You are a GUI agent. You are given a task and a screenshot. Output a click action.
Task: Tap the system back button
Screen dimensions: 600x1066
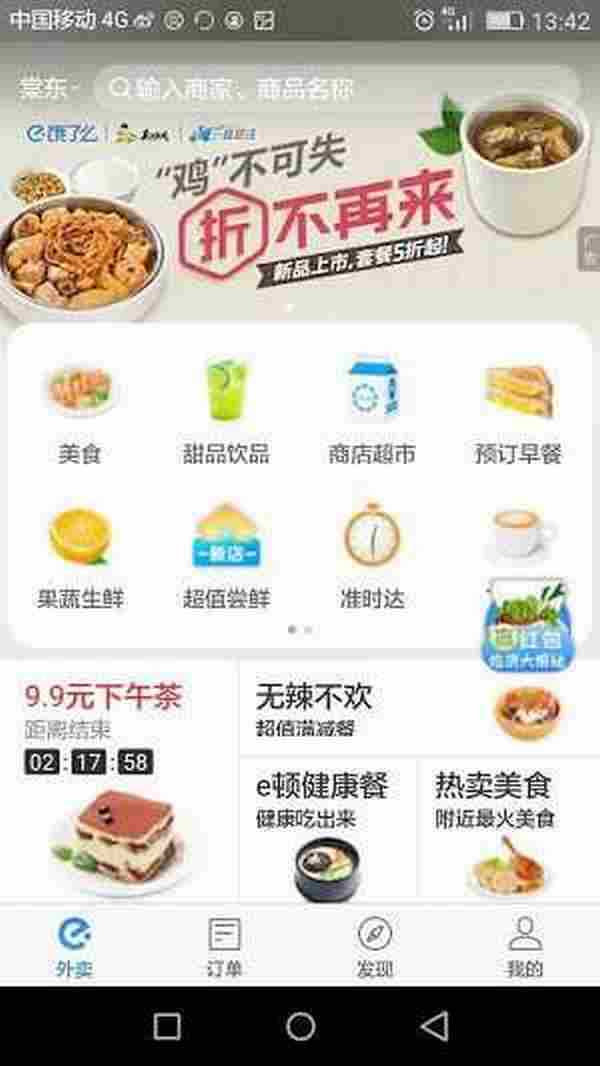pos(434,1026)
